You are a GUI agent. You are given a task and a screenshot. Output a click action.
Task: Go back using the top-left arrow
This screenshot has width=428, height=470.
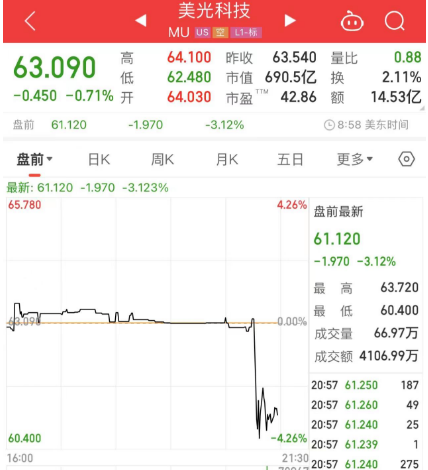click(30, 21)
